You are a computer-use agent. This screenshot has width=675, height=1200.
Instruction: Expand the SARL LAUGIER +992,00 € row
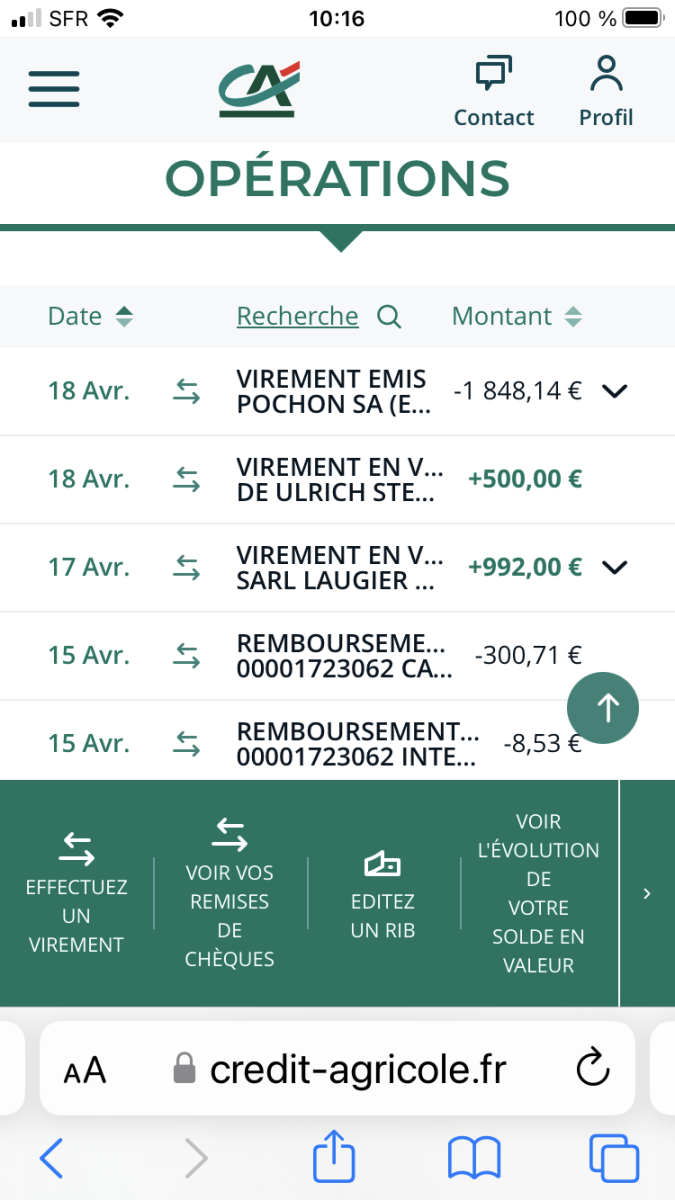coord(615,567)
